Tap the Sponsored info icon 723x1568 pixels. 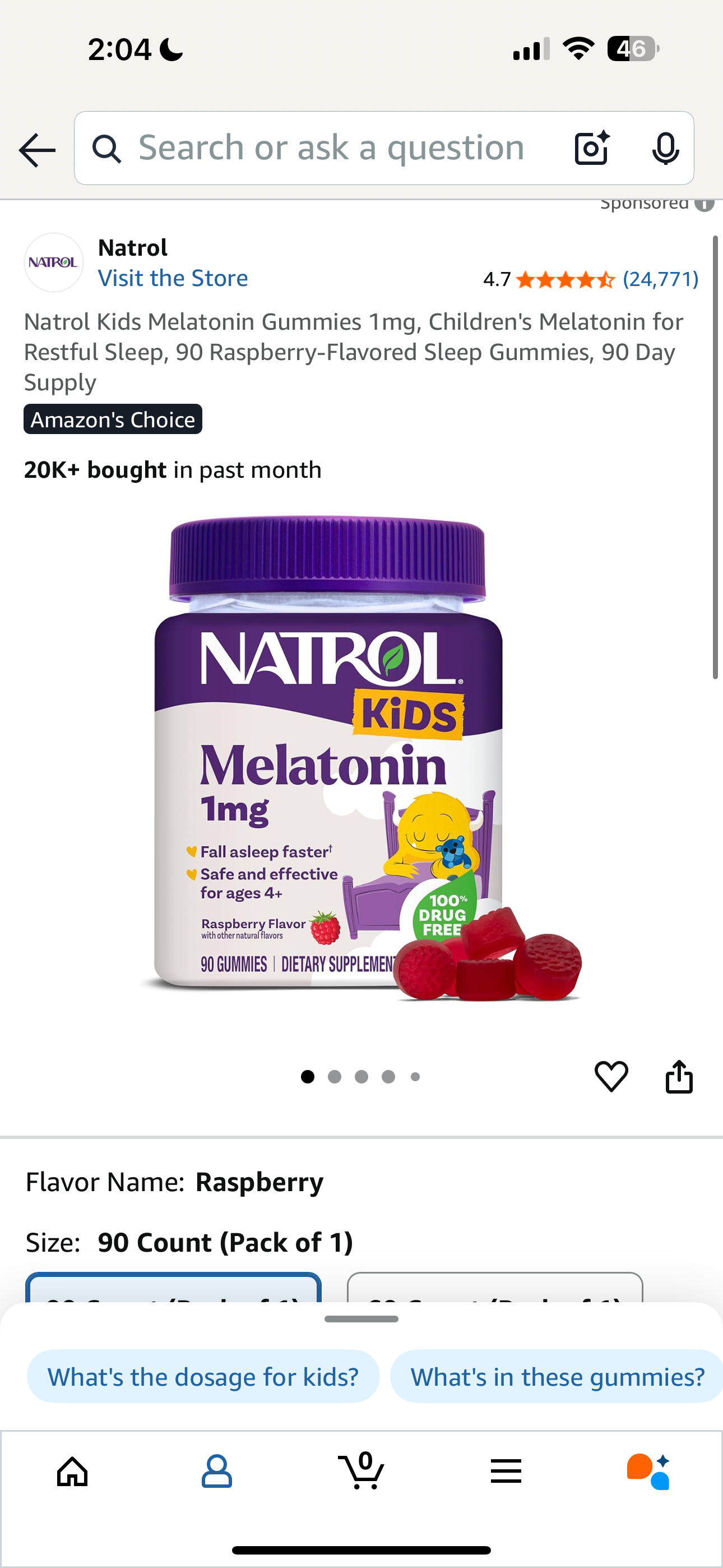(704, 205)
